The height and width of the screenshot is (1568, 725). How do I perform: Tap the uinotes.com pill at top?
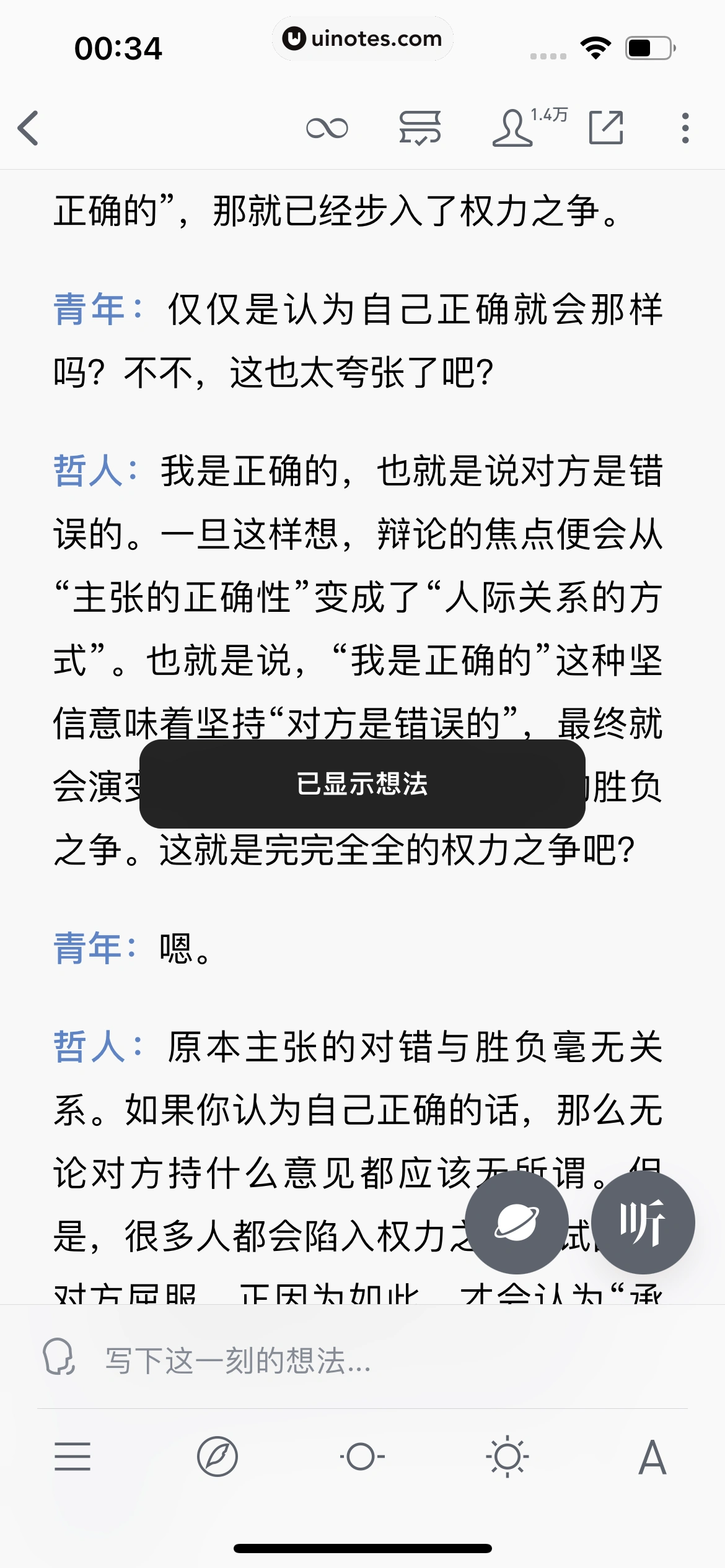click(362, 38)
